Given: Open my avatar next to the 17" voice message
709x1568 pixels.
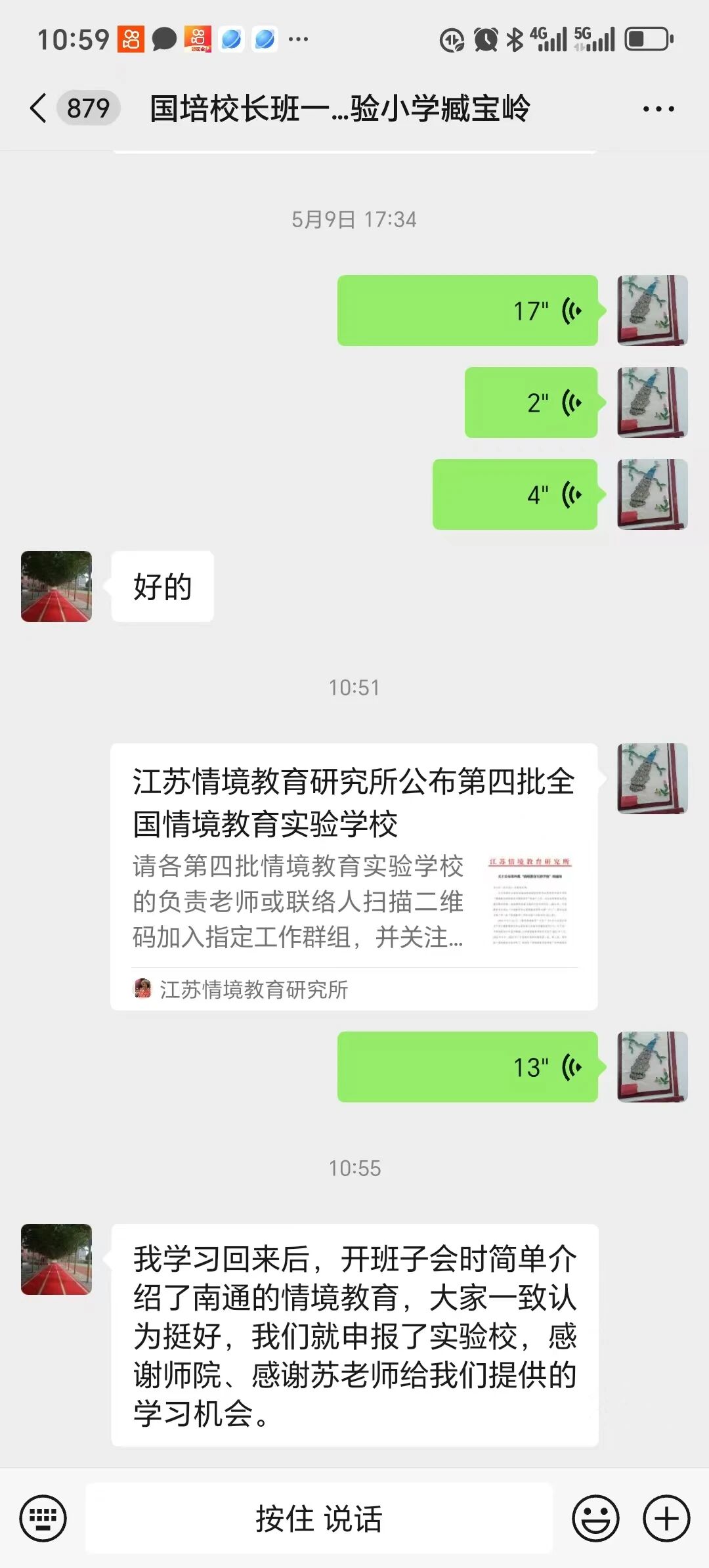Looking at the screenshot, I should pos(652,311).
